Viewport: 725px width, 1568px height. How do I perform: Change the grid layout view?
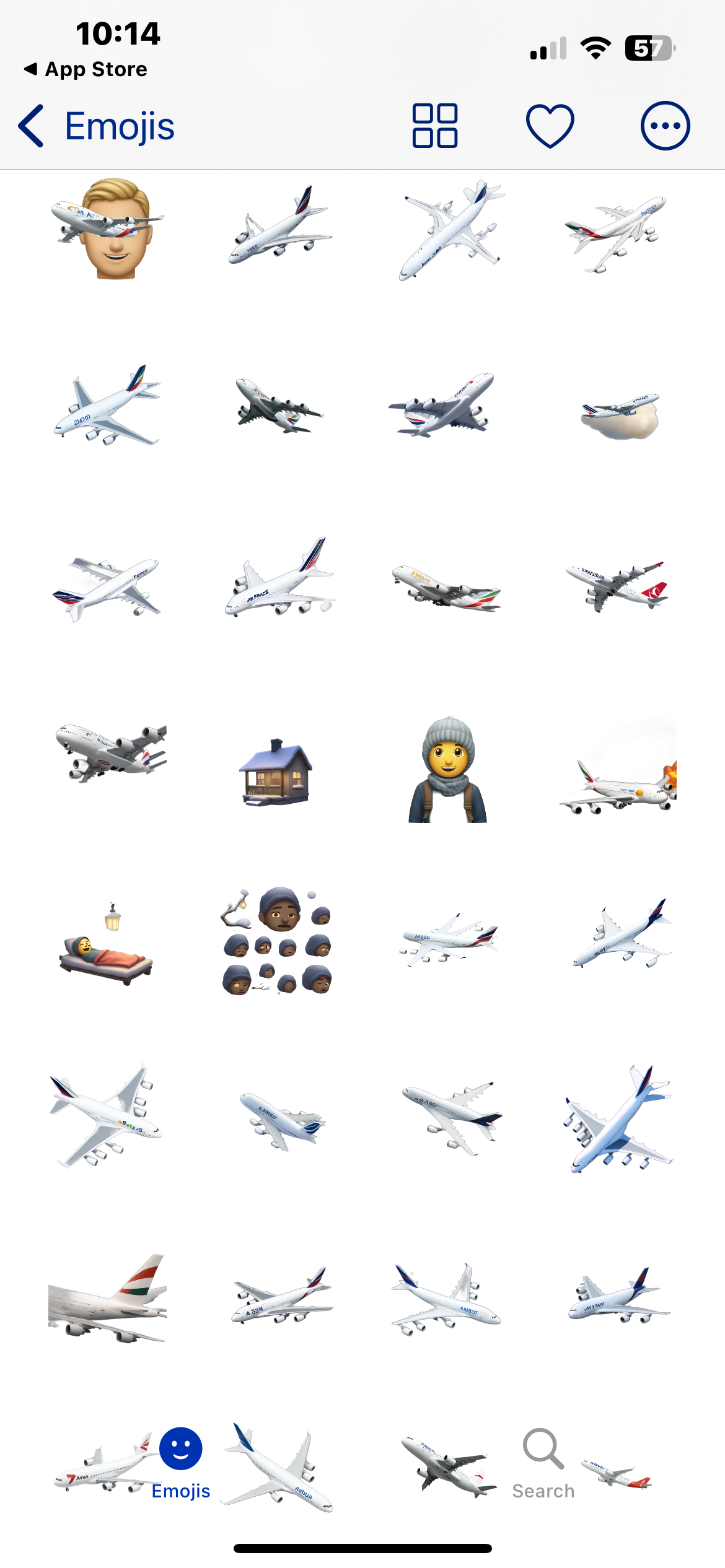pyautogui.click(x=435, y=126)
